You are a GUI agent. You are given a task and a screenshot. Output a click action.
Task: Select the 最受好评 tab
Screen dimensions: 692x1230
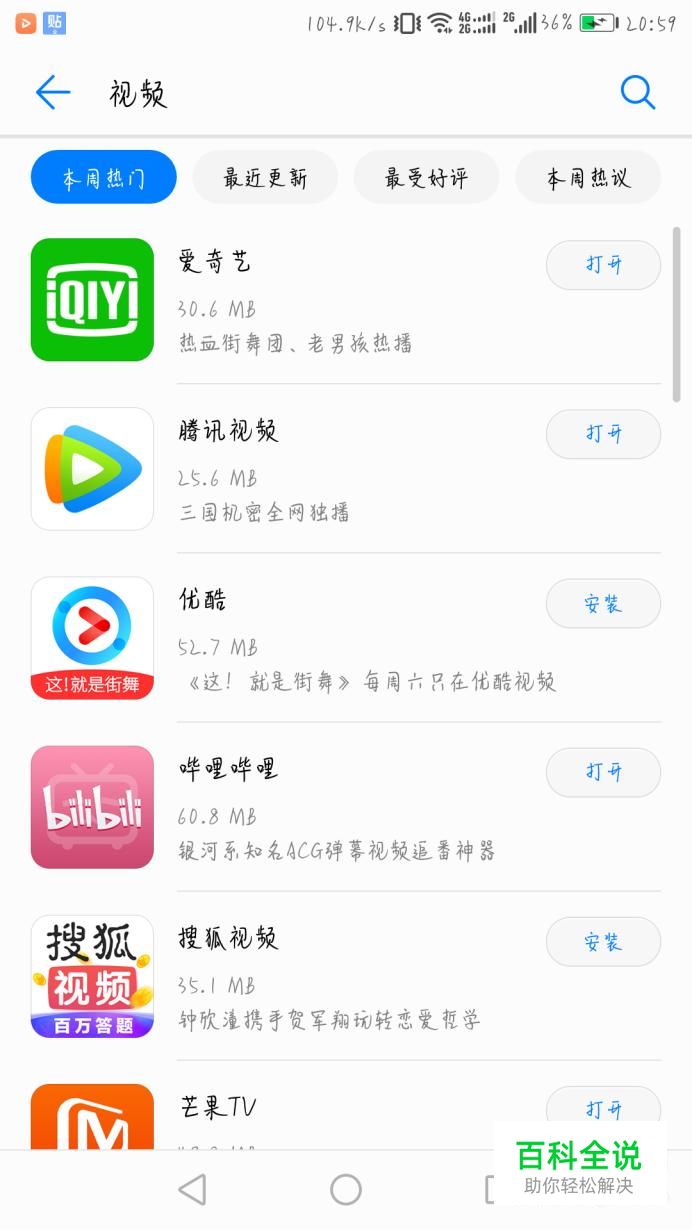(426, 178)
